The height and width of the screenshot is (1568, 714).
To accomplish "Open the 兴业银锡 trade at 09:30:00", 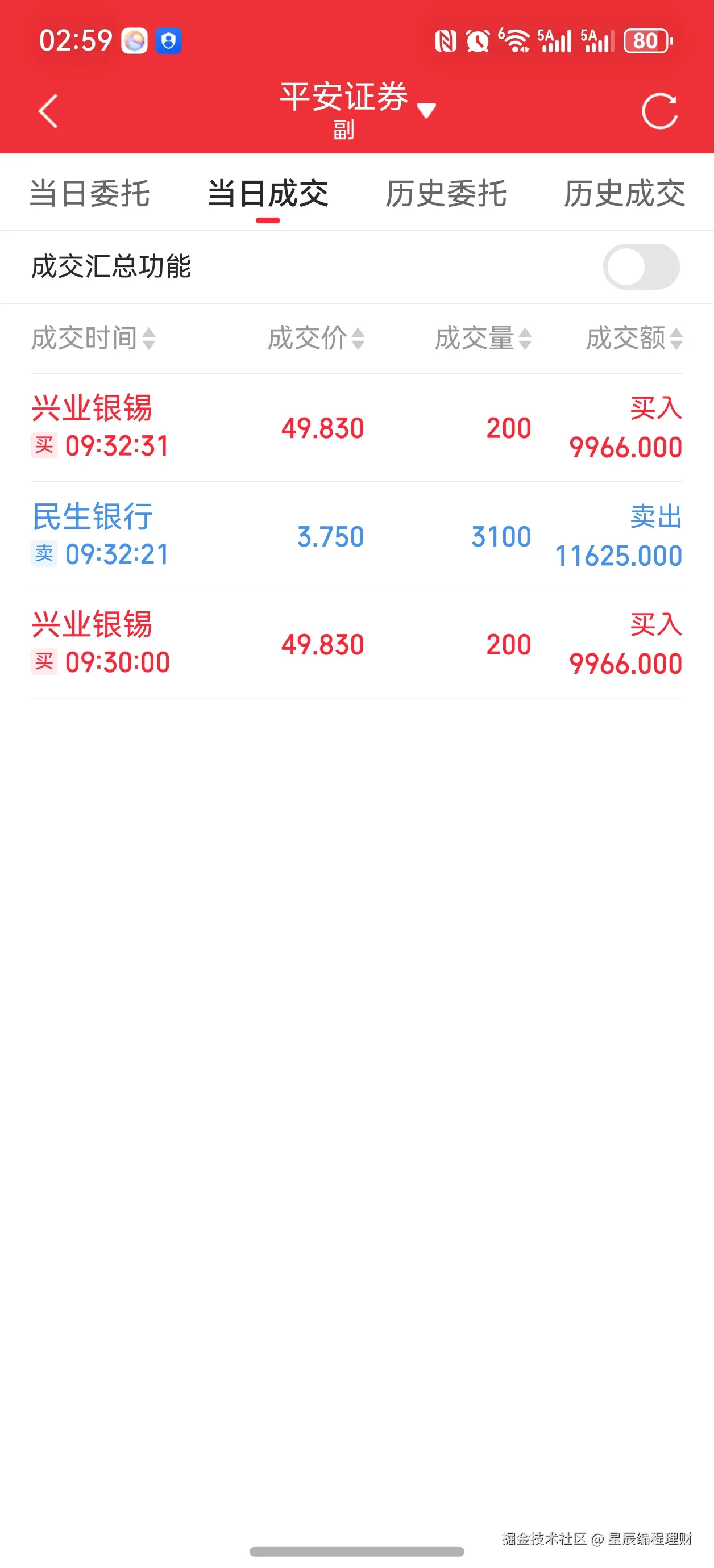I will coord(357,644).
